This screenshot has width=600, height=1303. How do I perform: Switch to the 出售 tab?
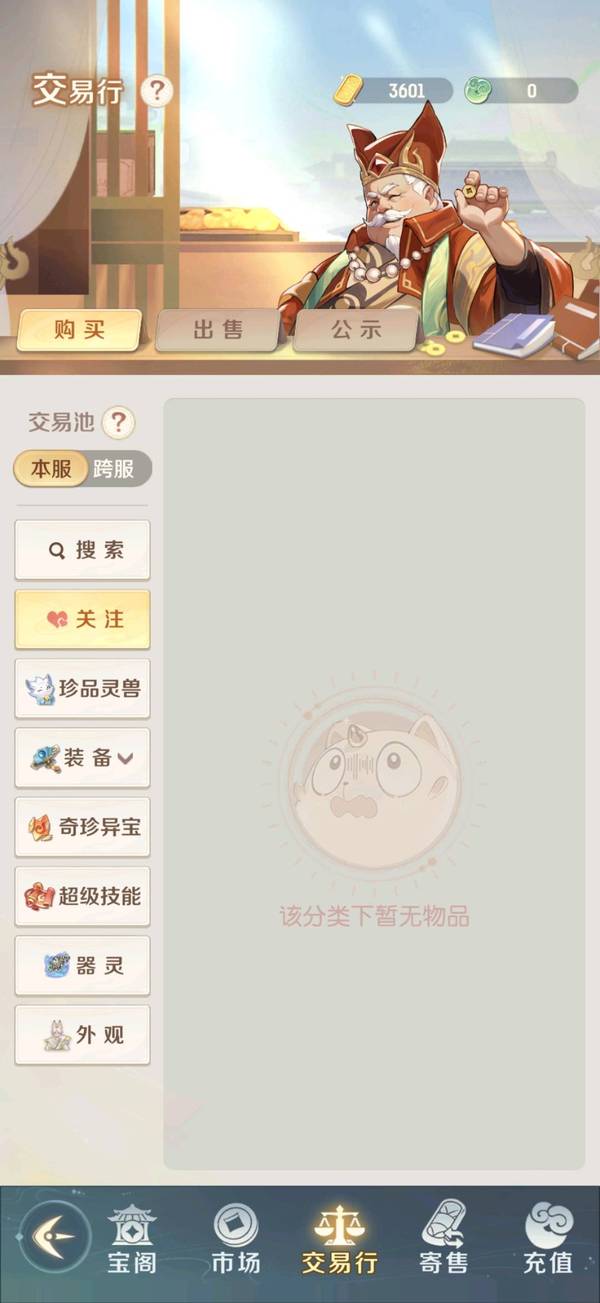pos(218,330)
